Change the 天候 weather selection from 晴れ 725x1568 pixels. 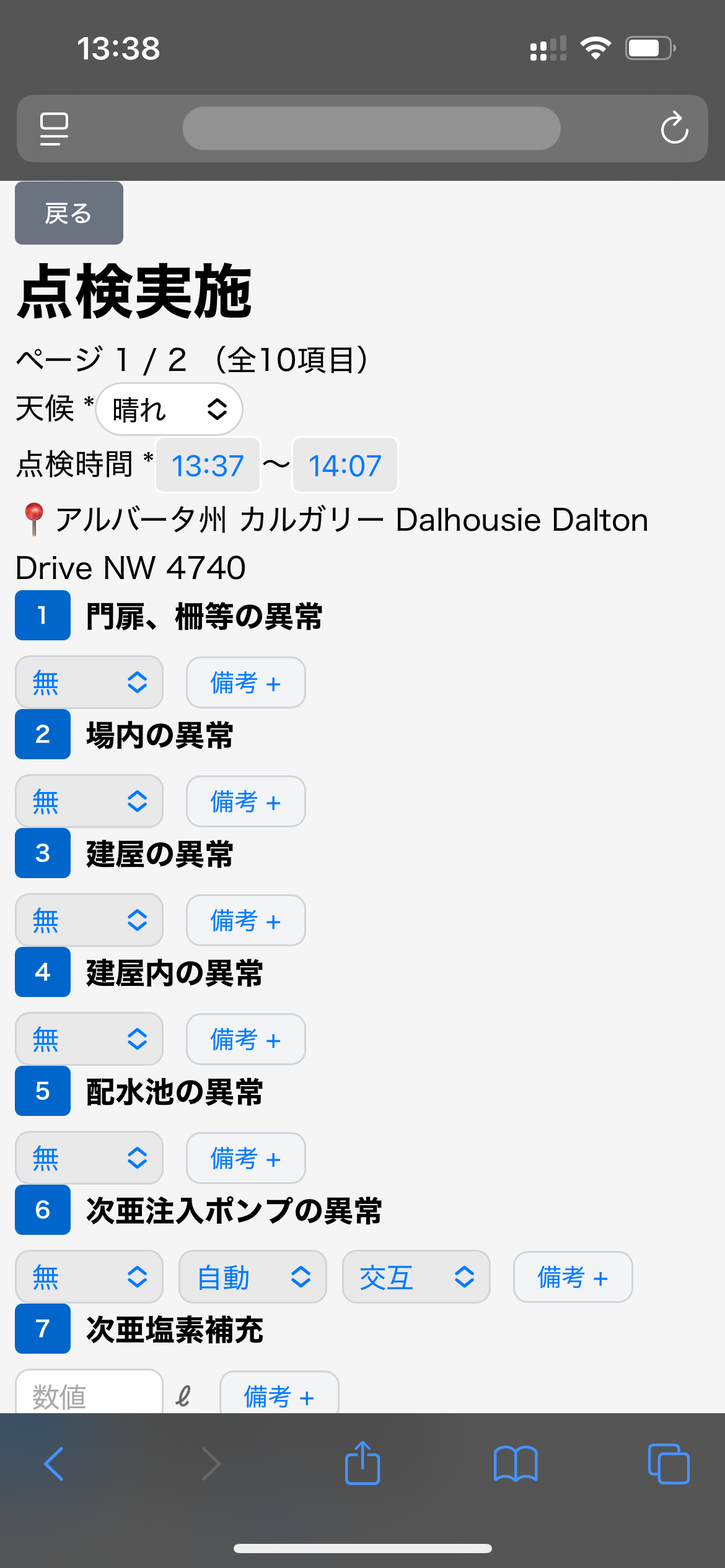tap(169, 409)
